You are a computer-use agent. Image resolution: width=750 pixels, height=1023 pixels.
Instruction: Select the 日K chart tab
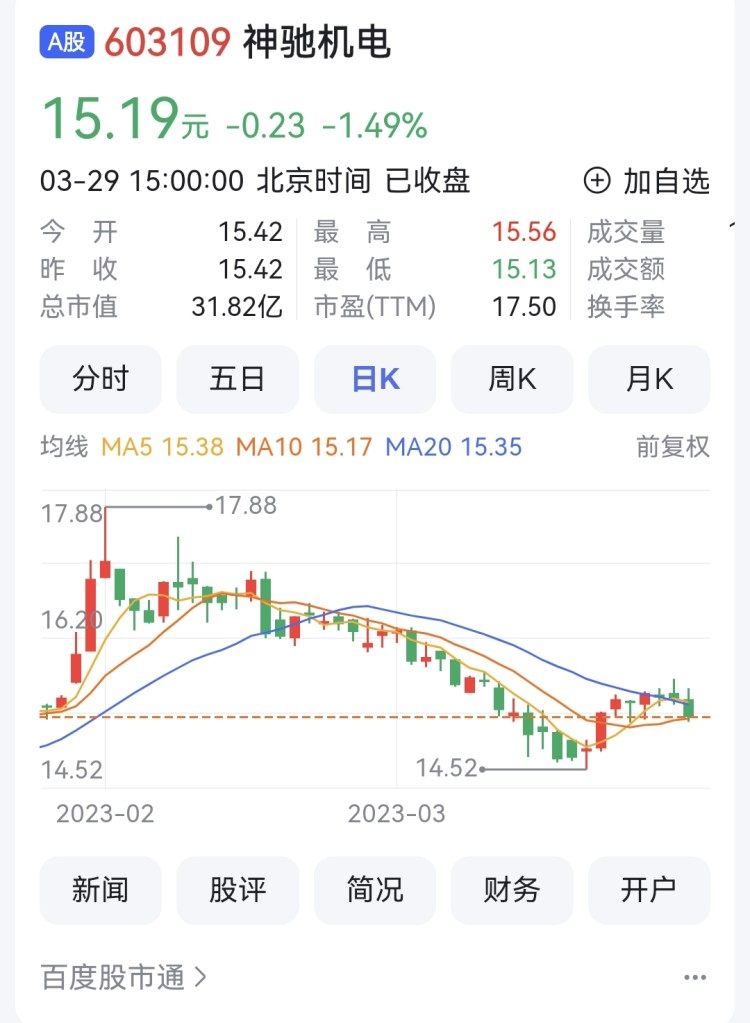point(375,379)
